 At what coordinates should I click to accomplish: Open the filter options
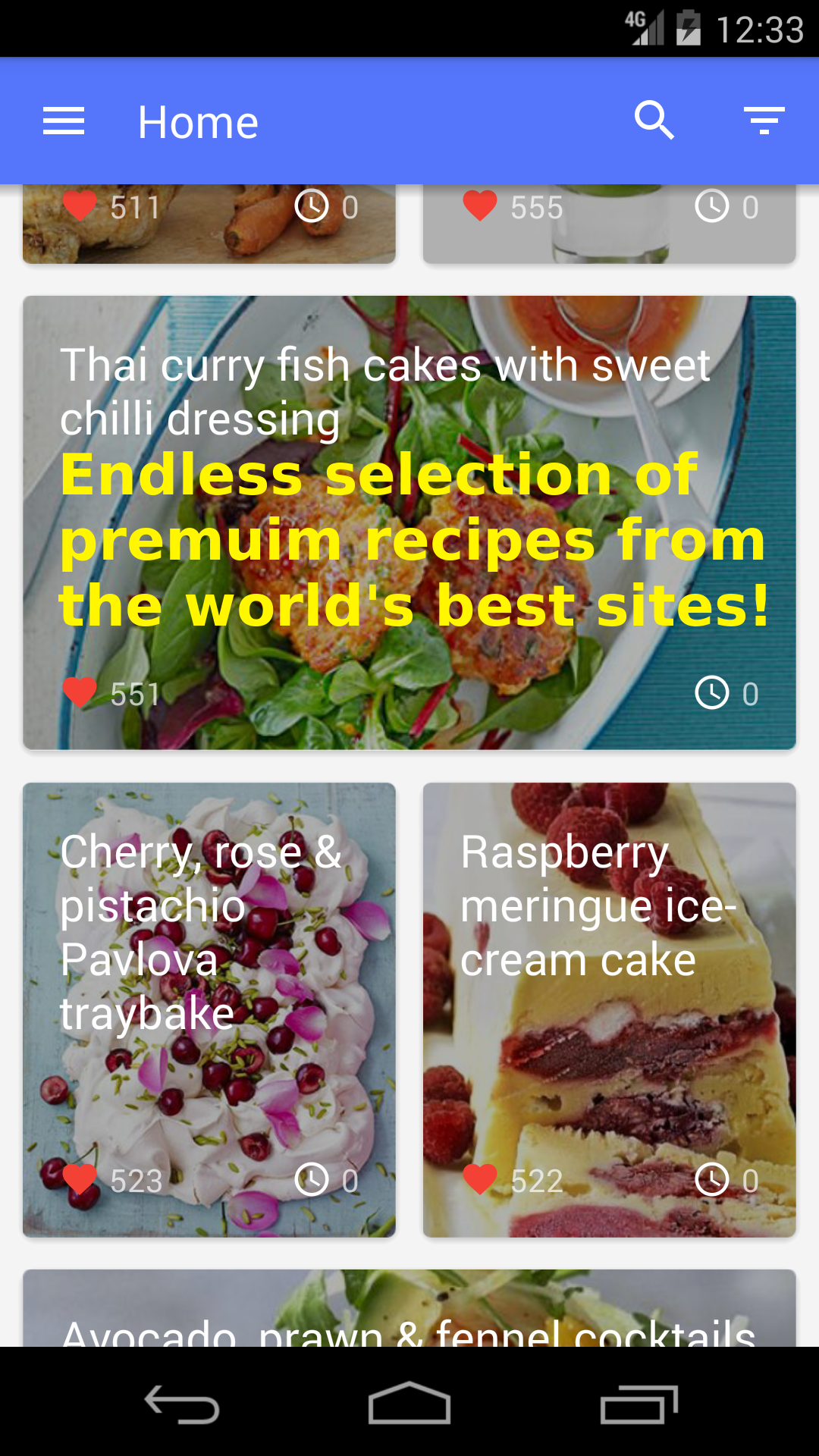coord(764,121)
